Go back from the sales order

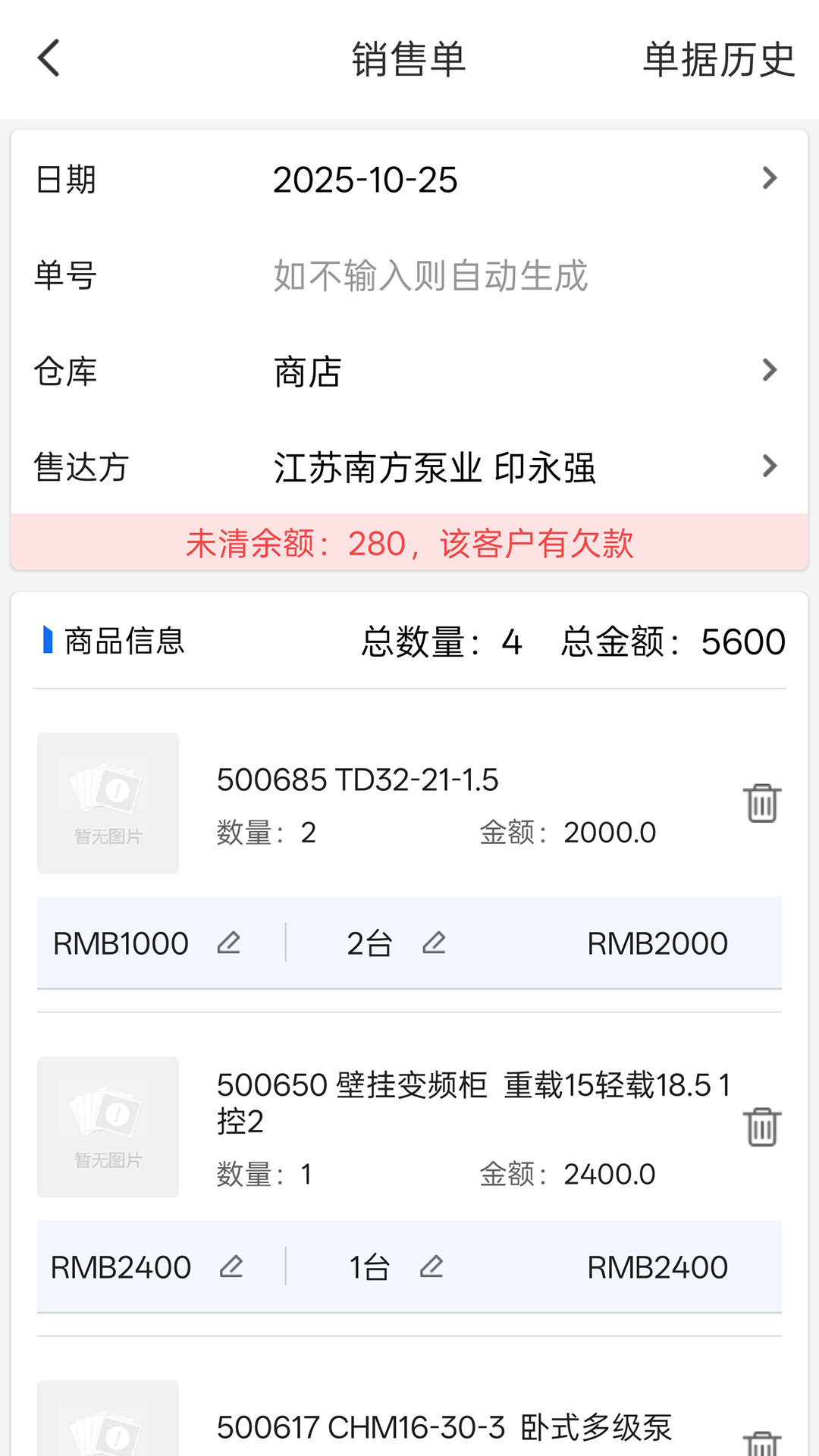click(x=49, y=58)
